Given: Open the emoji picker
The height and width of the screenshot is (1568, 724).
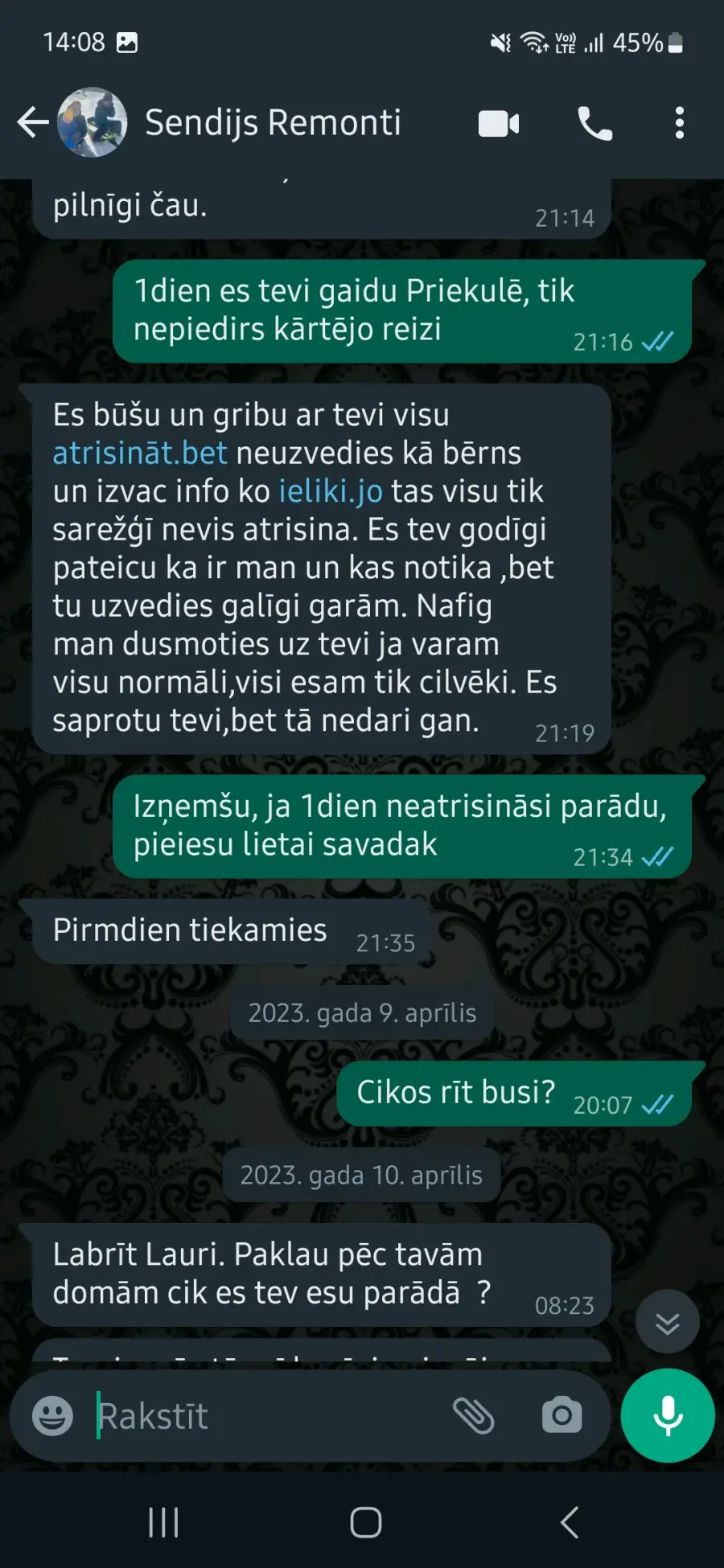Looking at the screenshot, I should pyautogui.click(x=52, y=1415).
